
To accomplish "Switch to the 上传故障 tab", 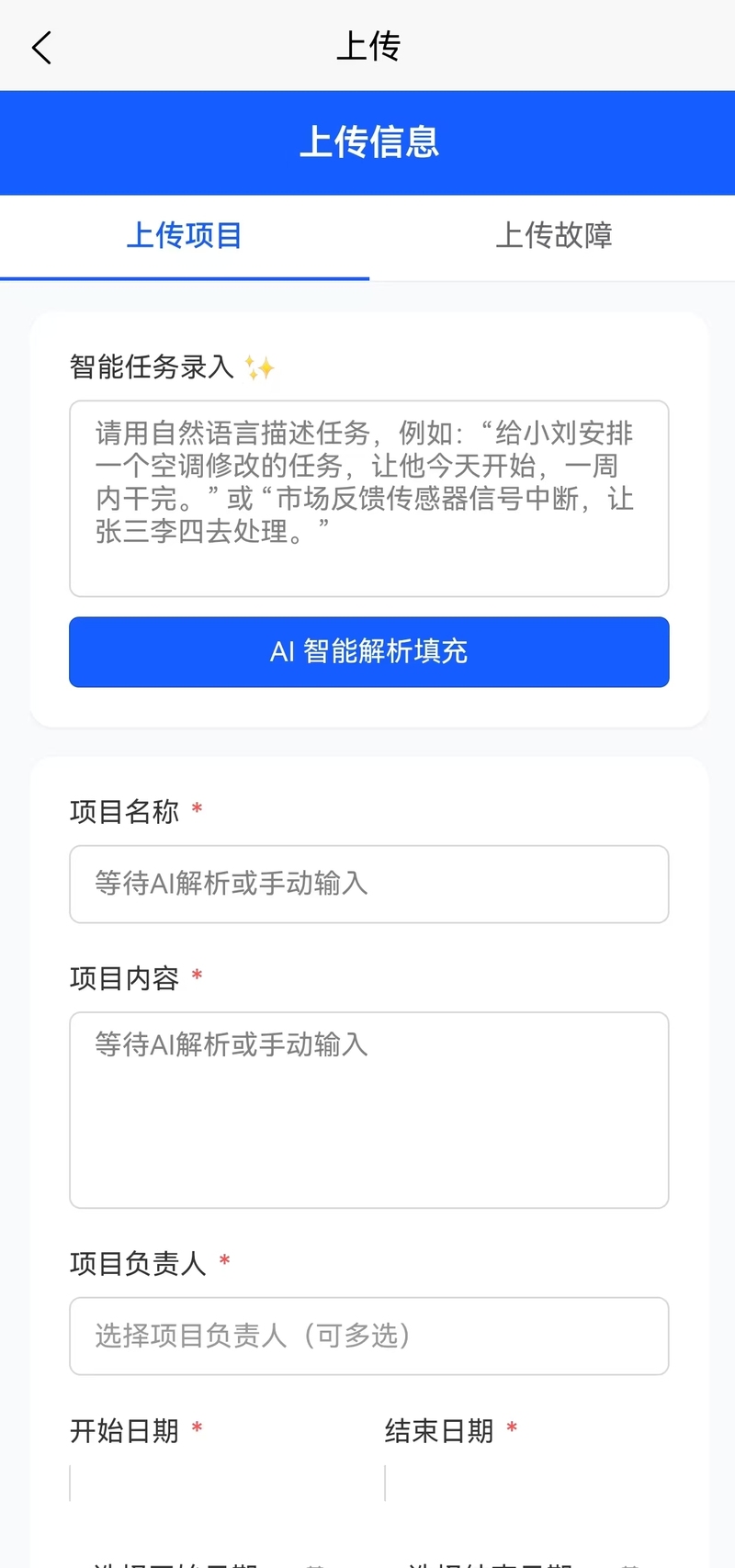I will pyautogui.click(x=553, y=236).
